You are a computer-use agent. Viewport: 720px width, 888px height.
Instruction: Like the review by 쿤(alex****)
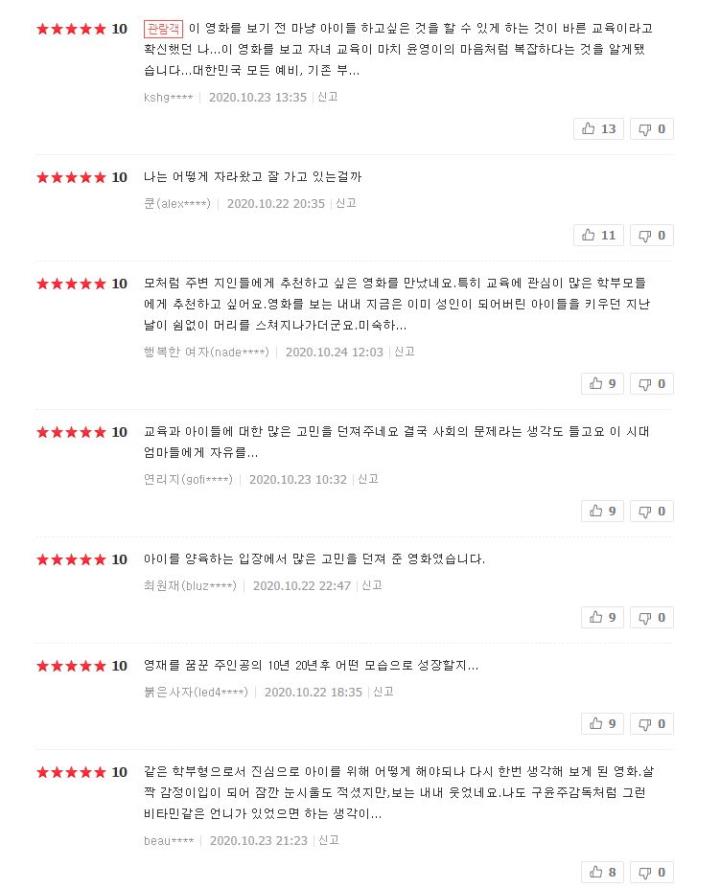click(x=598, y=236)
